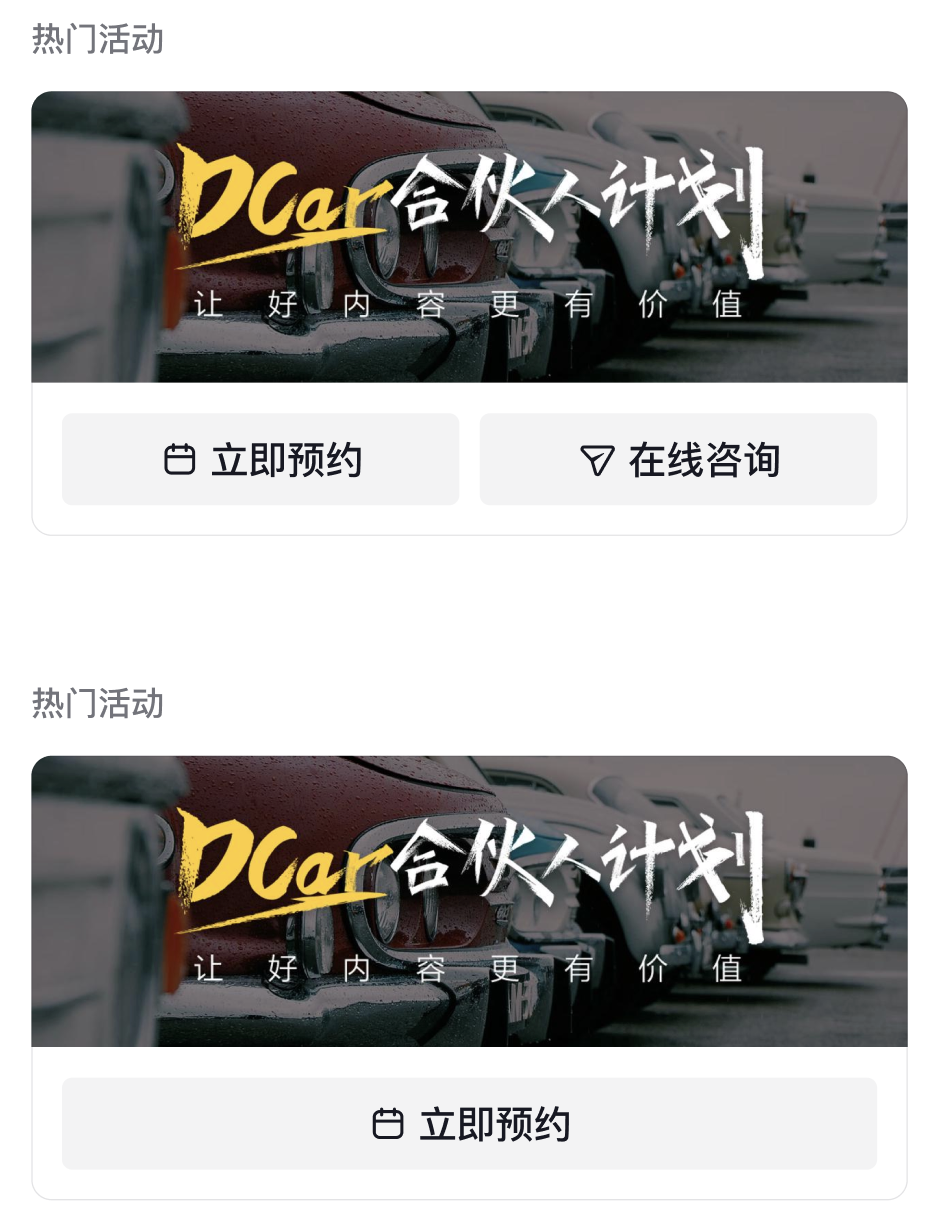
Task: Open DCar合伙人计划 banner above 在线咨询 button
Action: coord(469,237)
